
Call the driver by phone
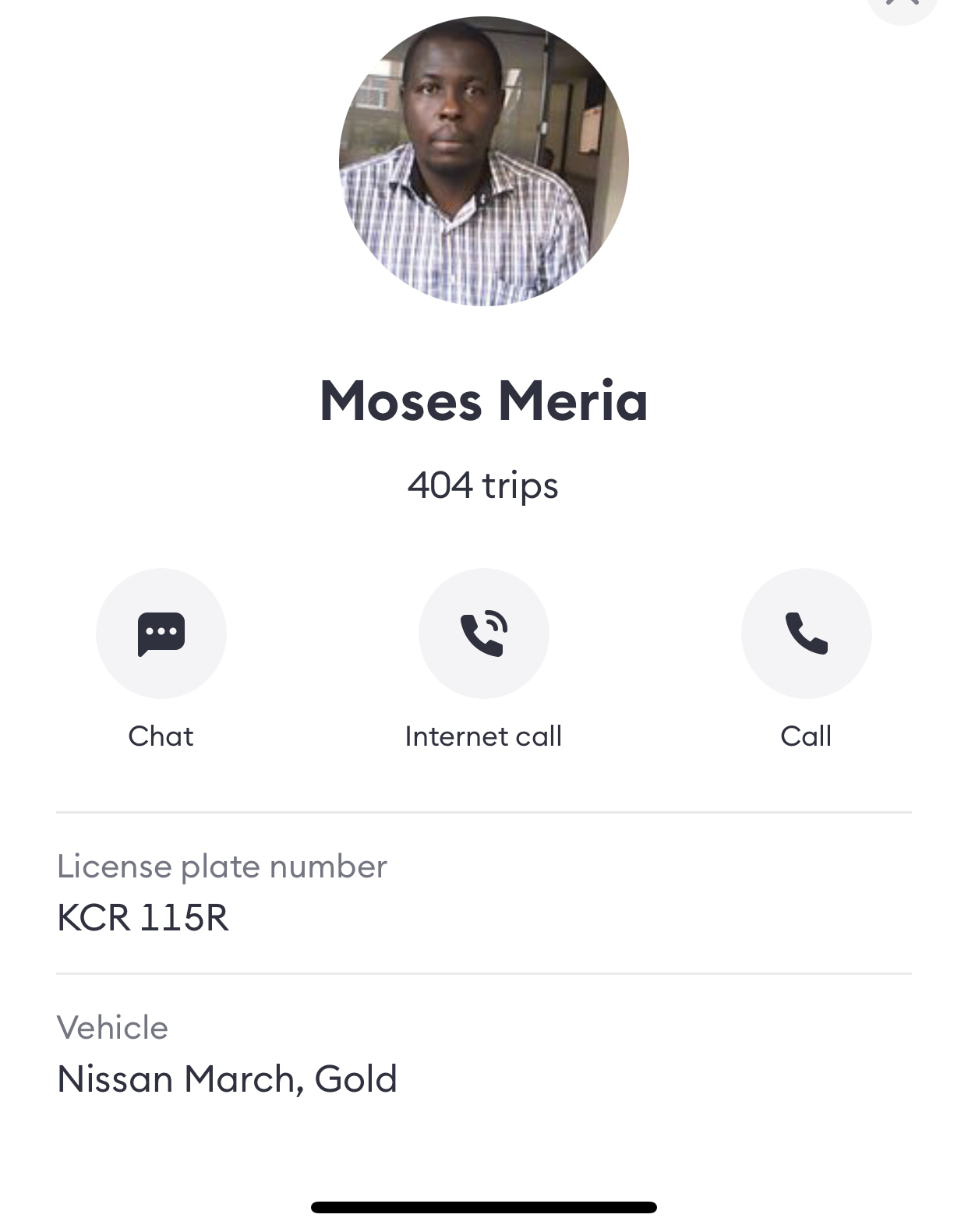pos(806,633)
